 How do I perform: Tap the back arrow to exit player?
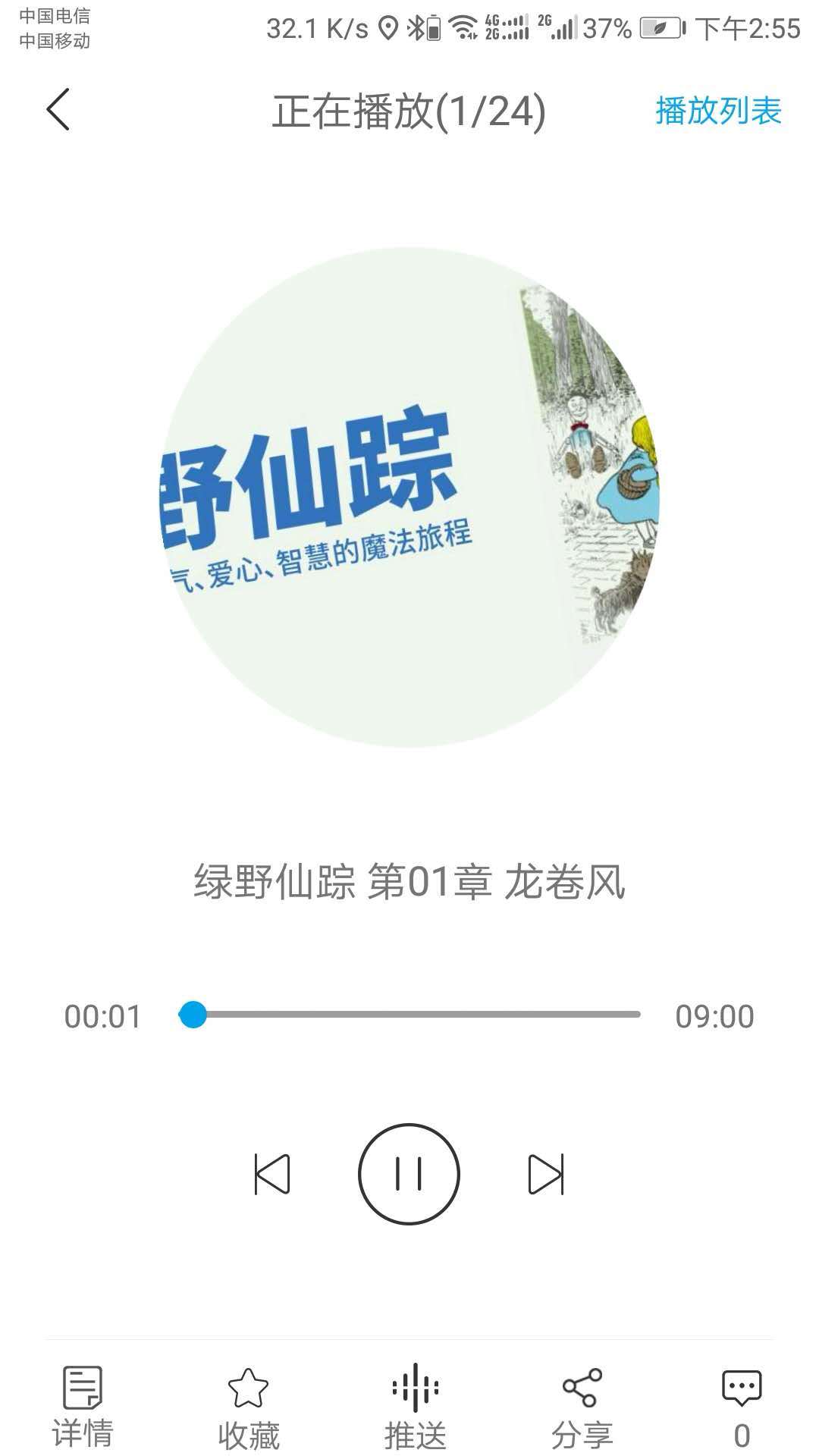coord(57,110)
